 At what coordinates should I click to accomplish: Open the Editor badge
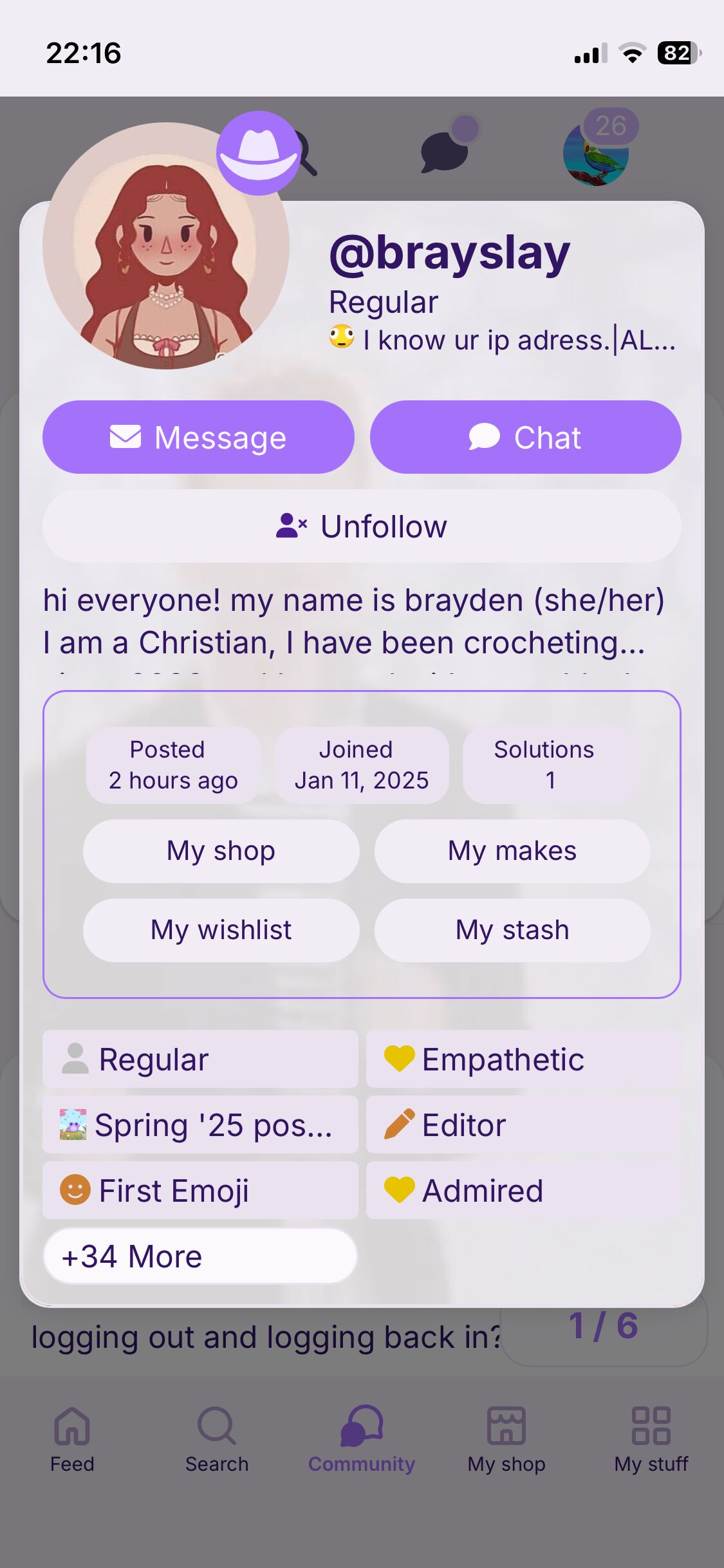tap(523, 1125)
